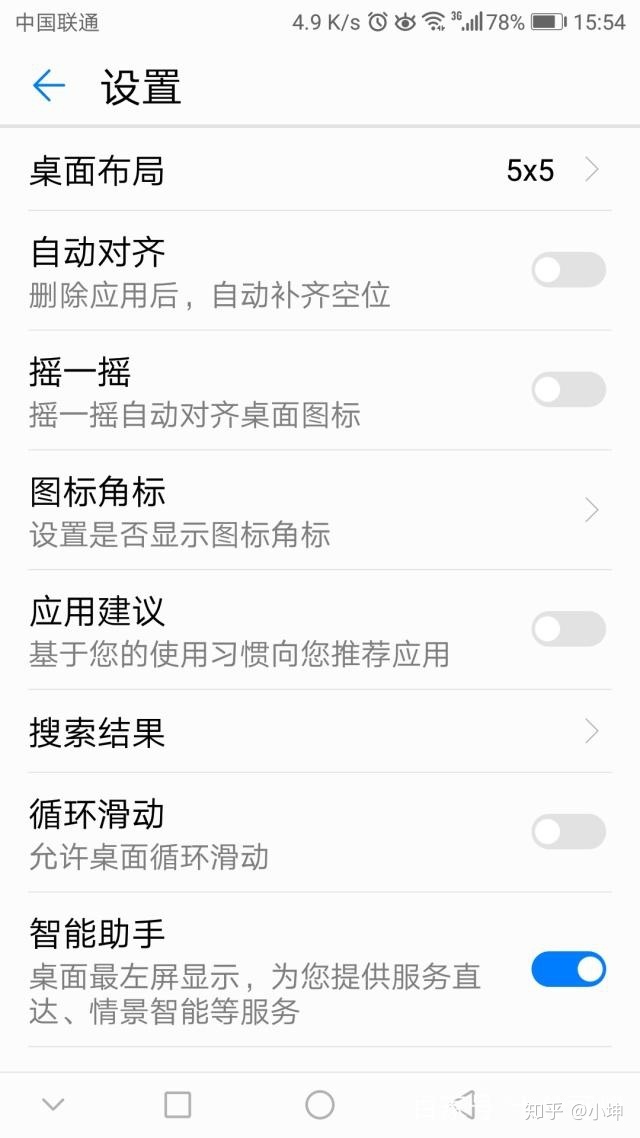Open 桌面布局 layout setting
The height and width of the screenshot is (1138, 640).
point(318,171)
